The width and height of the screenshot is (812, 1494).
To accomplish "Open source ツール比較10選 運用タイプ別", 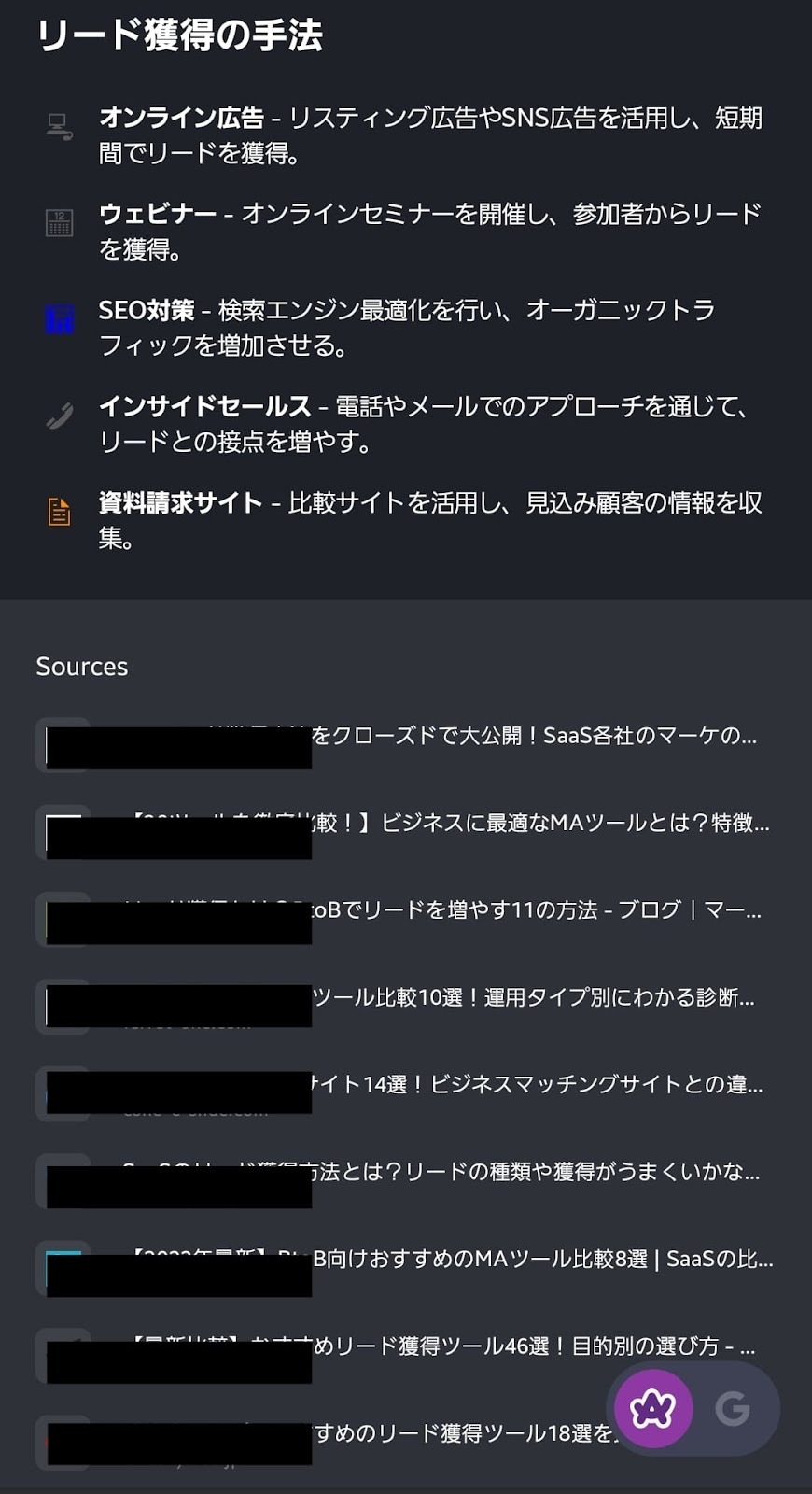I will click(405, 1006).
